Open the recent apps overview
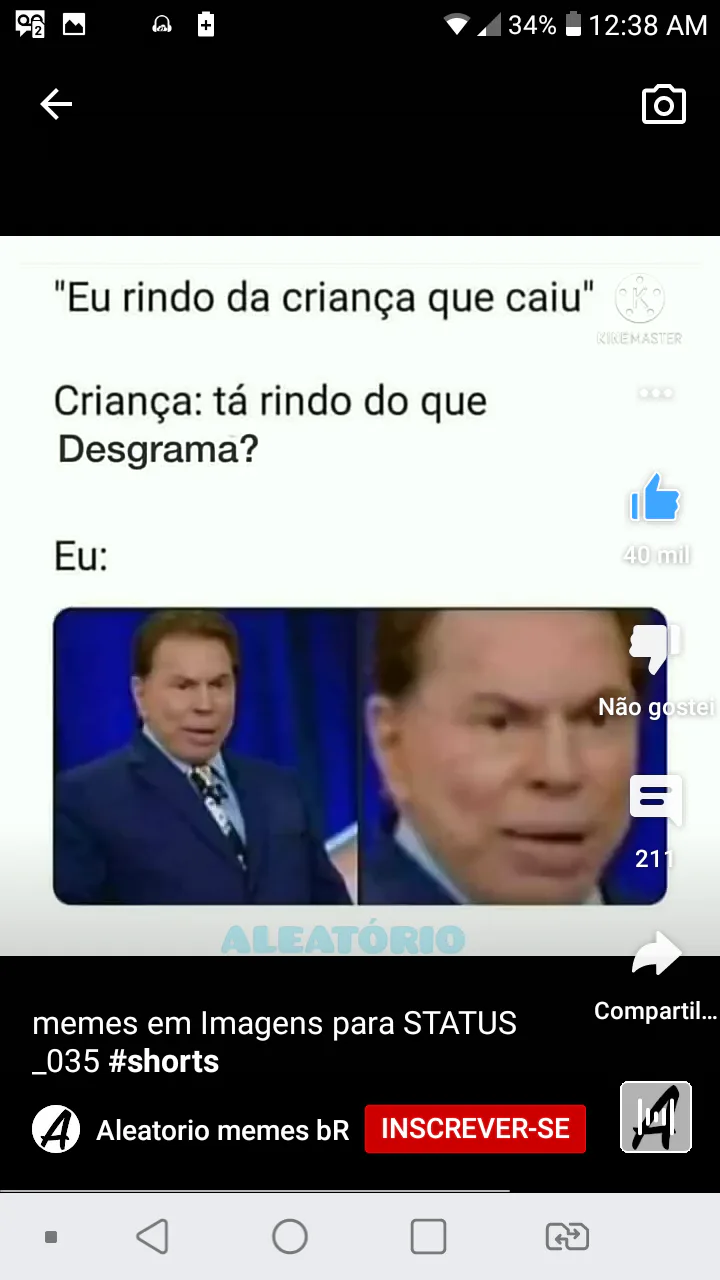This screenshot has height=1280, width=720. (428, 1237)
